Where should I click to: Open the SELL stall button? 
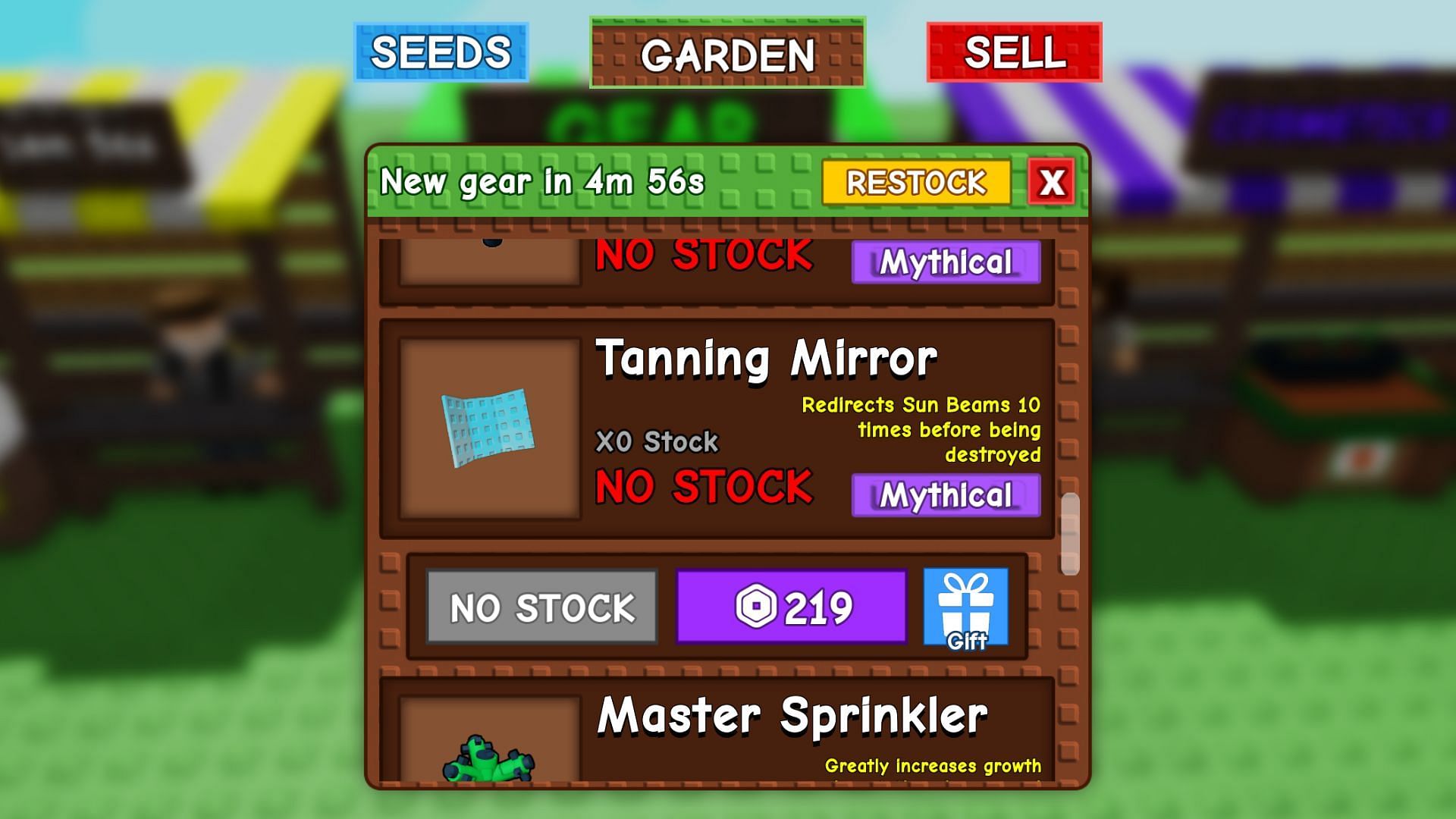pyautogui.click(x=1014, y=52)
